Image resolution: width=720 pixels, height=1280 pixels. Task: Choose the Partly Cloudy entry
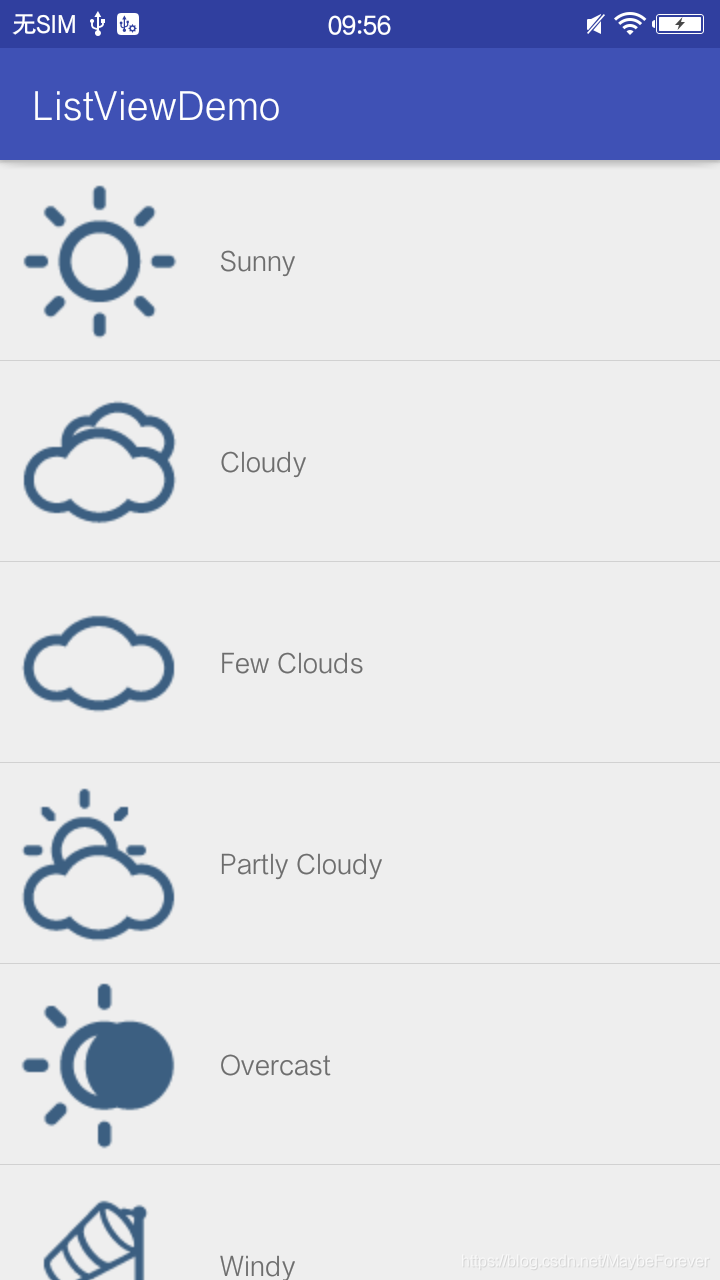[x=360, y=863]
